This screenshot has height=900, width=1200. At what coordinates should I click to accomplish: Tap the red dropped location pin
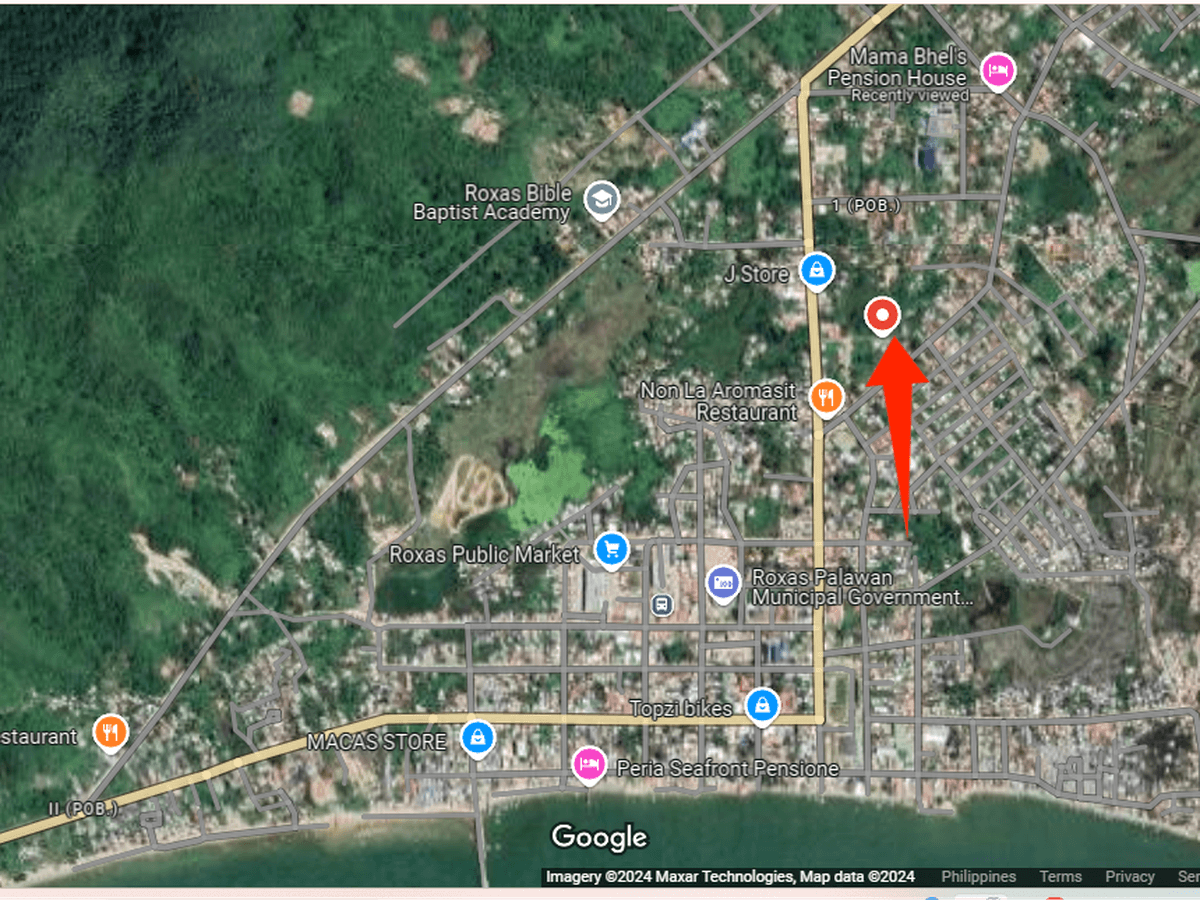(882, 317)
